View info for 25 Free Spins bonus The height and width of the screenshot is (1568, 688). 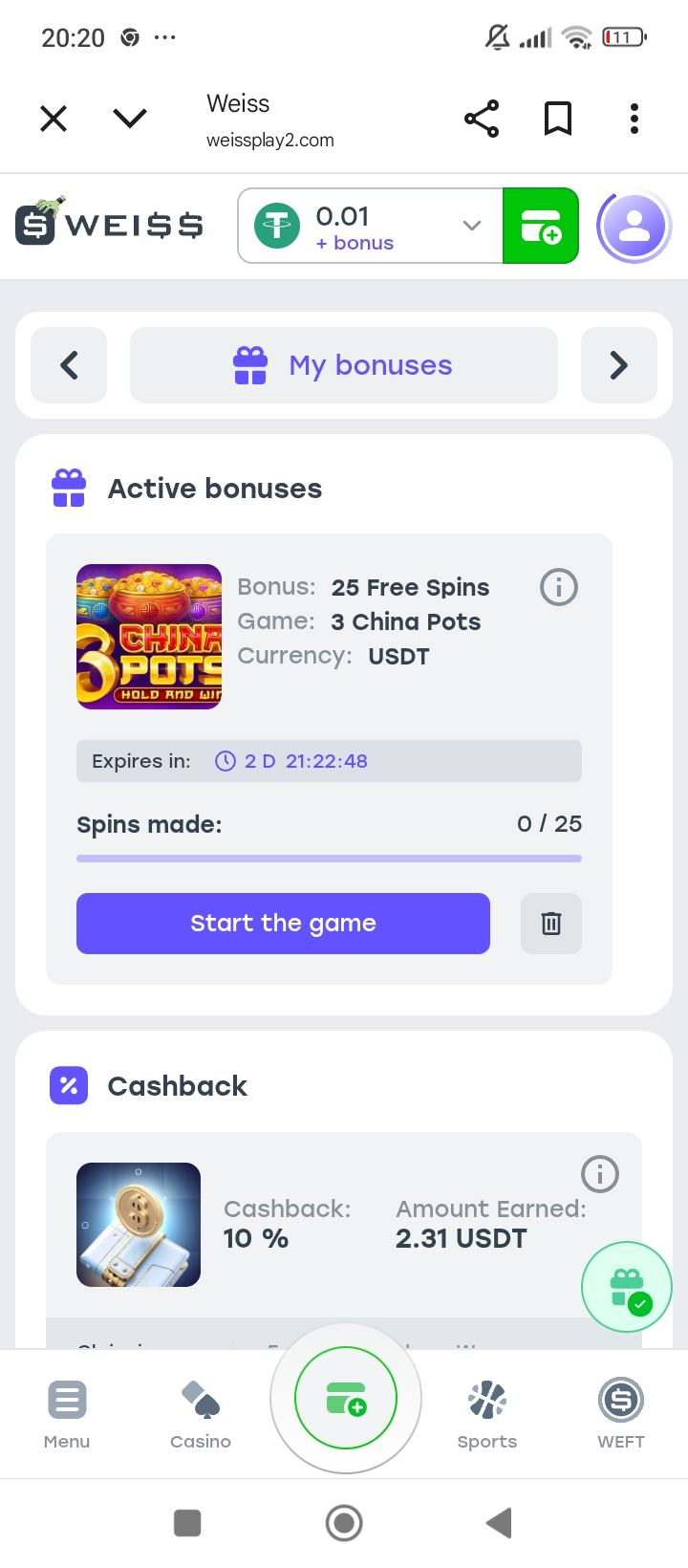(559, 587)
